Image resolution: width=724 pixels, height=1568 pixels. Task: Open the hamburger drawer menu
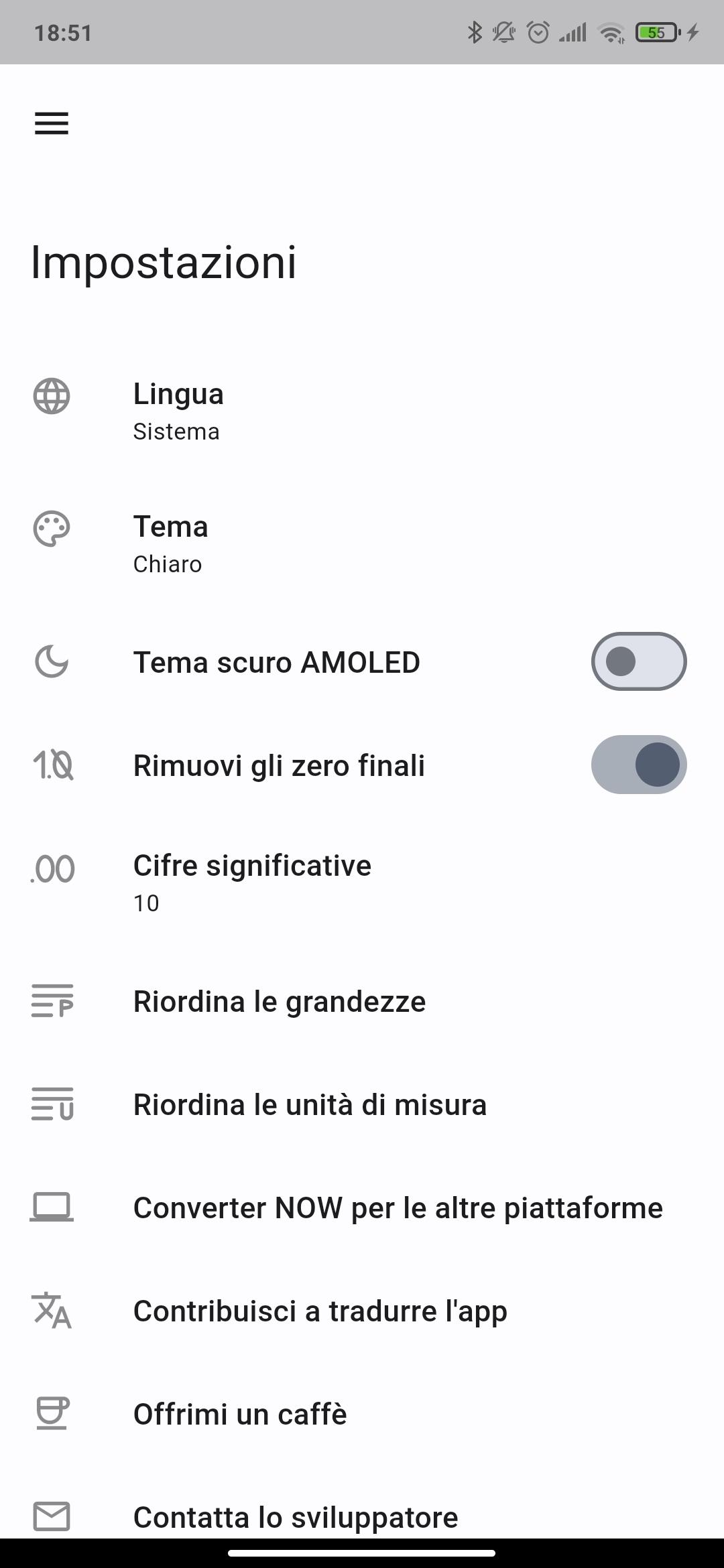52,123
